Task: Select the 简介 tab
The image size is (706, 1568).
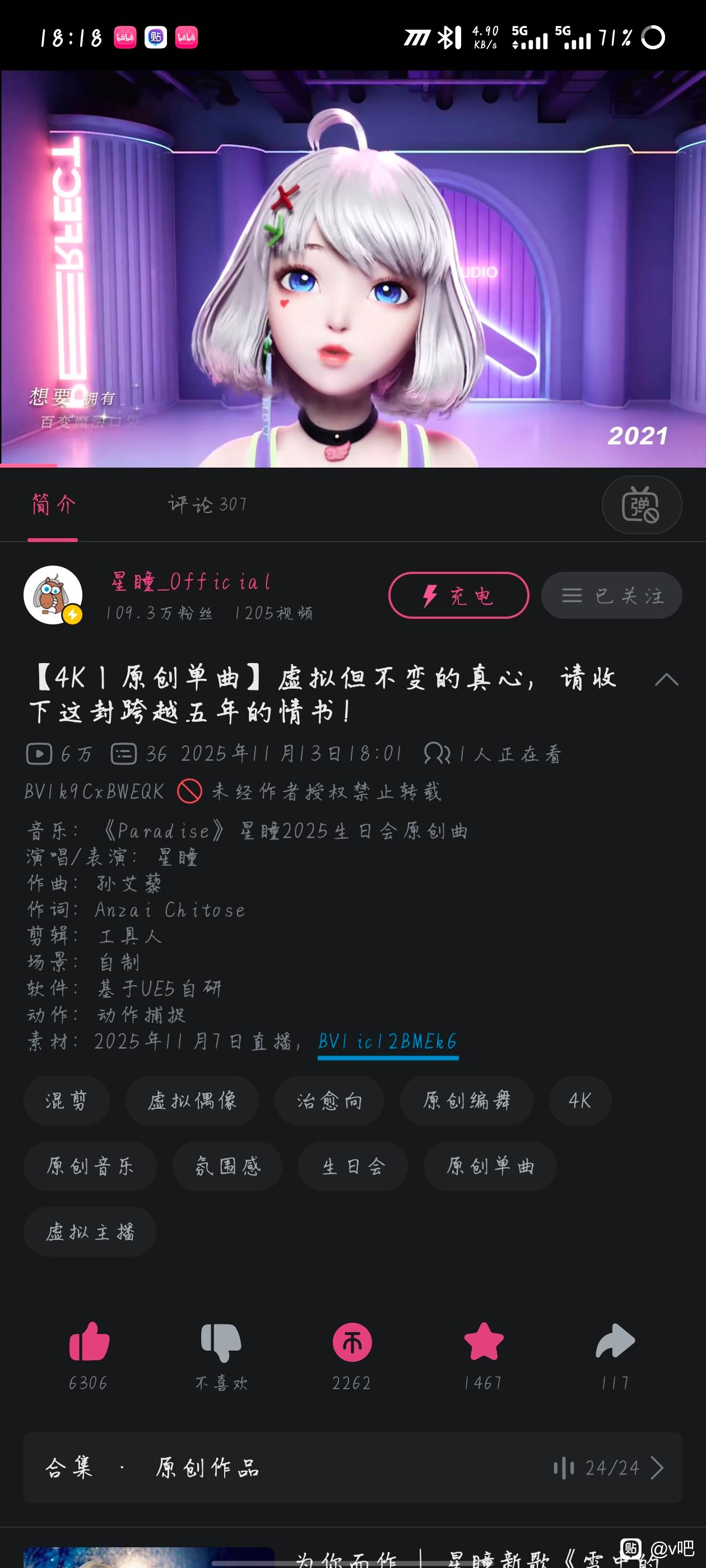Action: pos(53,504)
